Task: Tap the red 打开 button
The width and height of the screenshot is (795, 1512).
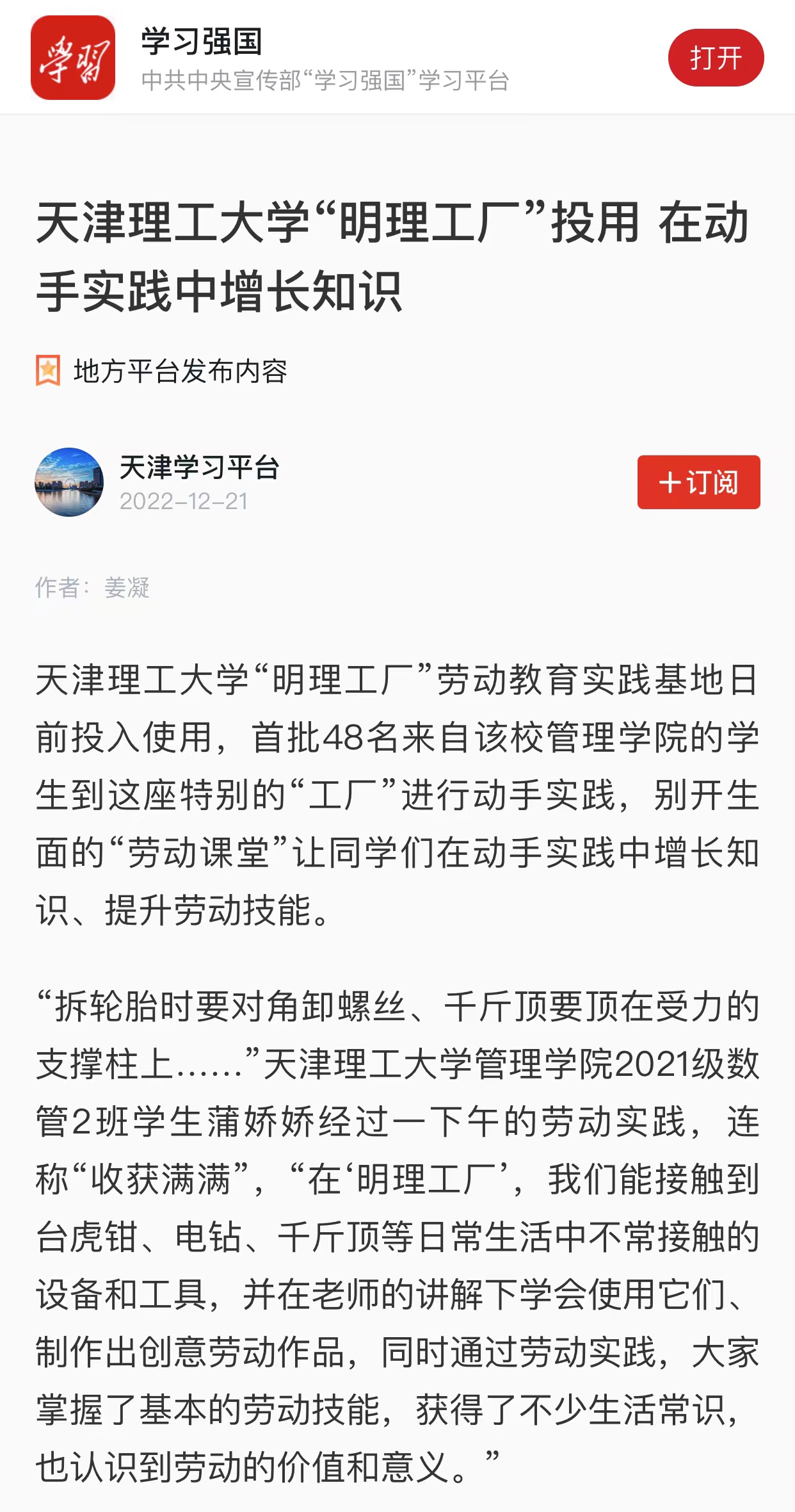Action: (x=716, y=58)
